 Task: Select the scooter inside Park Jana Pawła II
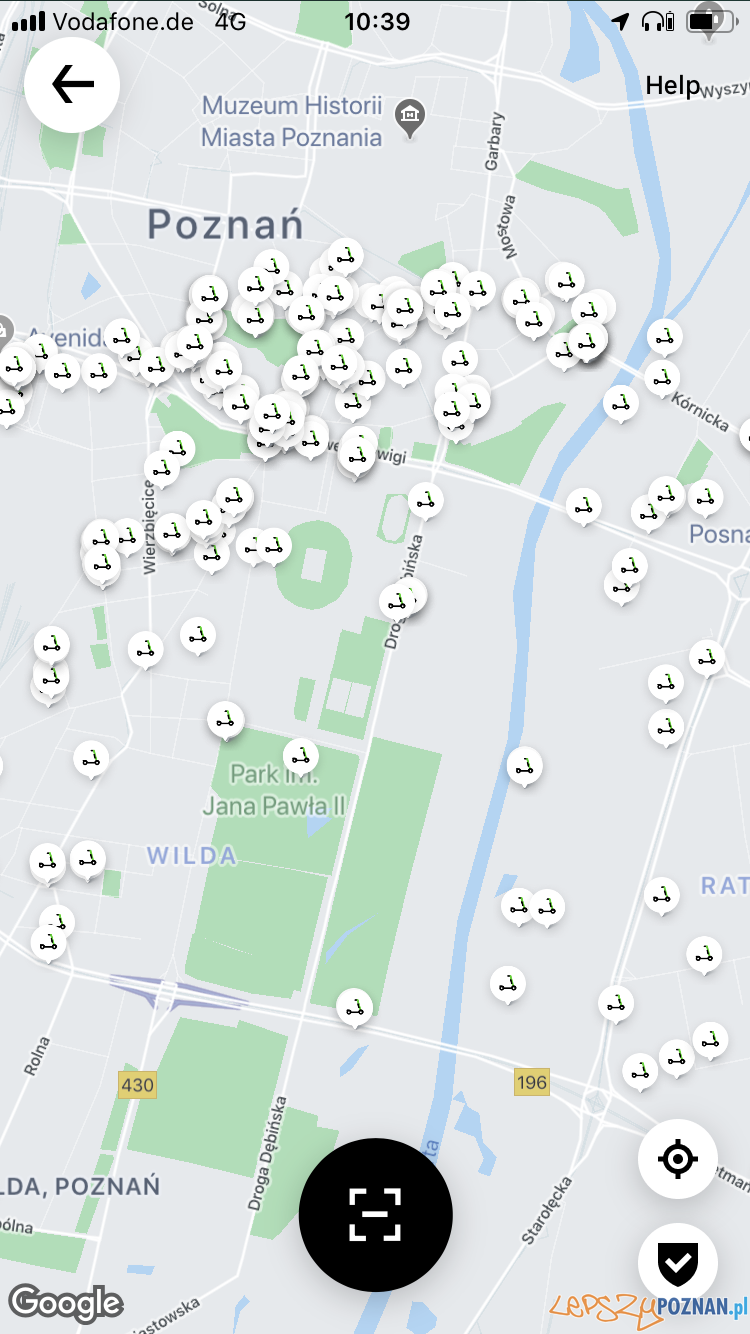[300, 757]
